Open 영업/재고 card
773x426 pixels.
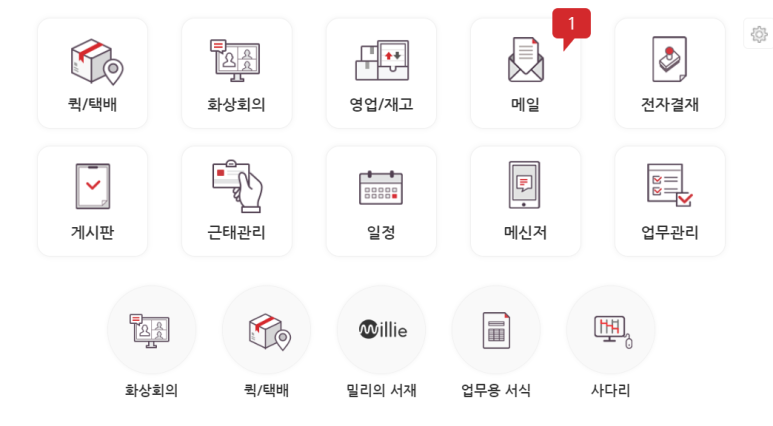(x=381, y=73)
